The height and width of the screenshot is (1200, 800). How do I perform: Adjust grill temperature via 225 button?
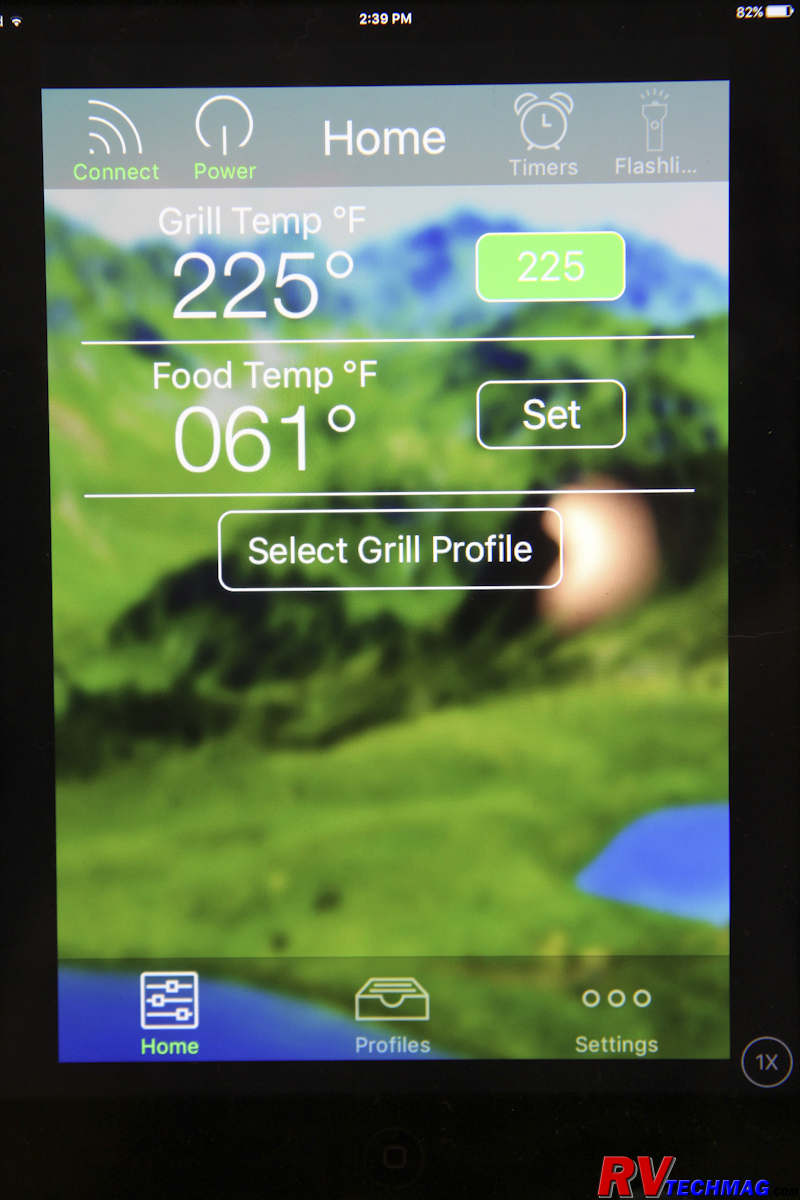550,266
